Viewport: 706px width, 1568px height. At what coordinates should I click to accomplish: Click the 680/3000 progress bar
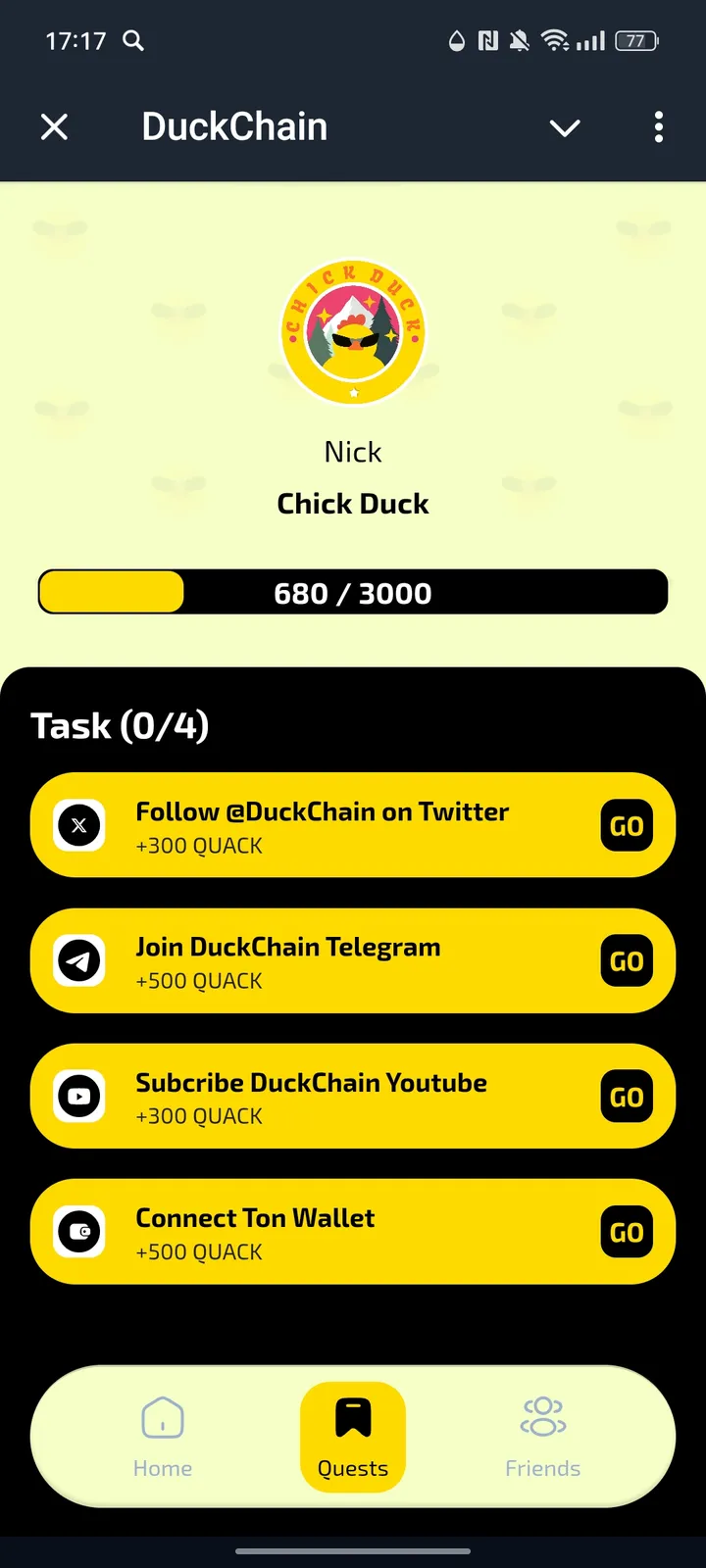coord(353,592)
